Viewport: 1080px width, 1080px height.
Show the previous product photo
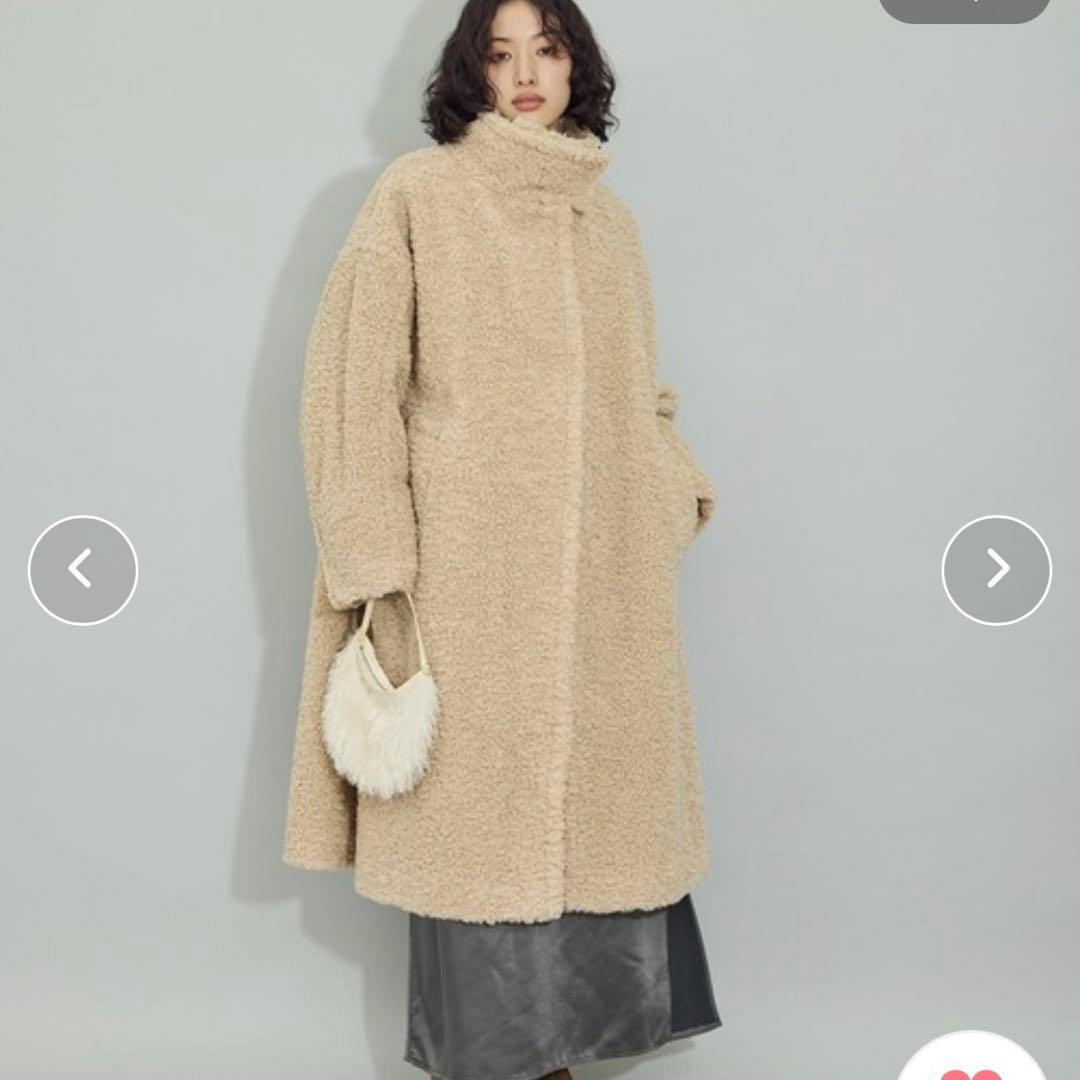pos(83,570)
